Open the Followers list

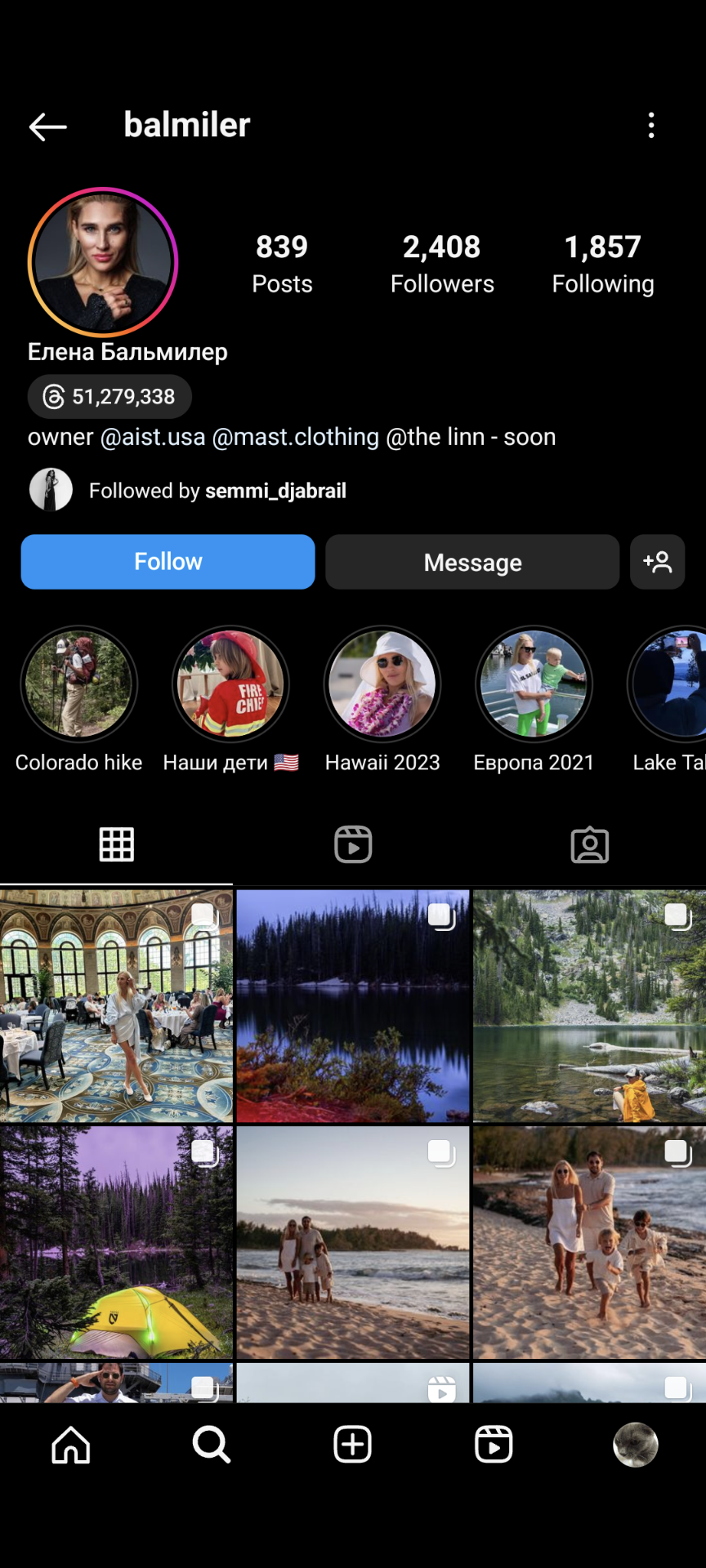[442, 264]
